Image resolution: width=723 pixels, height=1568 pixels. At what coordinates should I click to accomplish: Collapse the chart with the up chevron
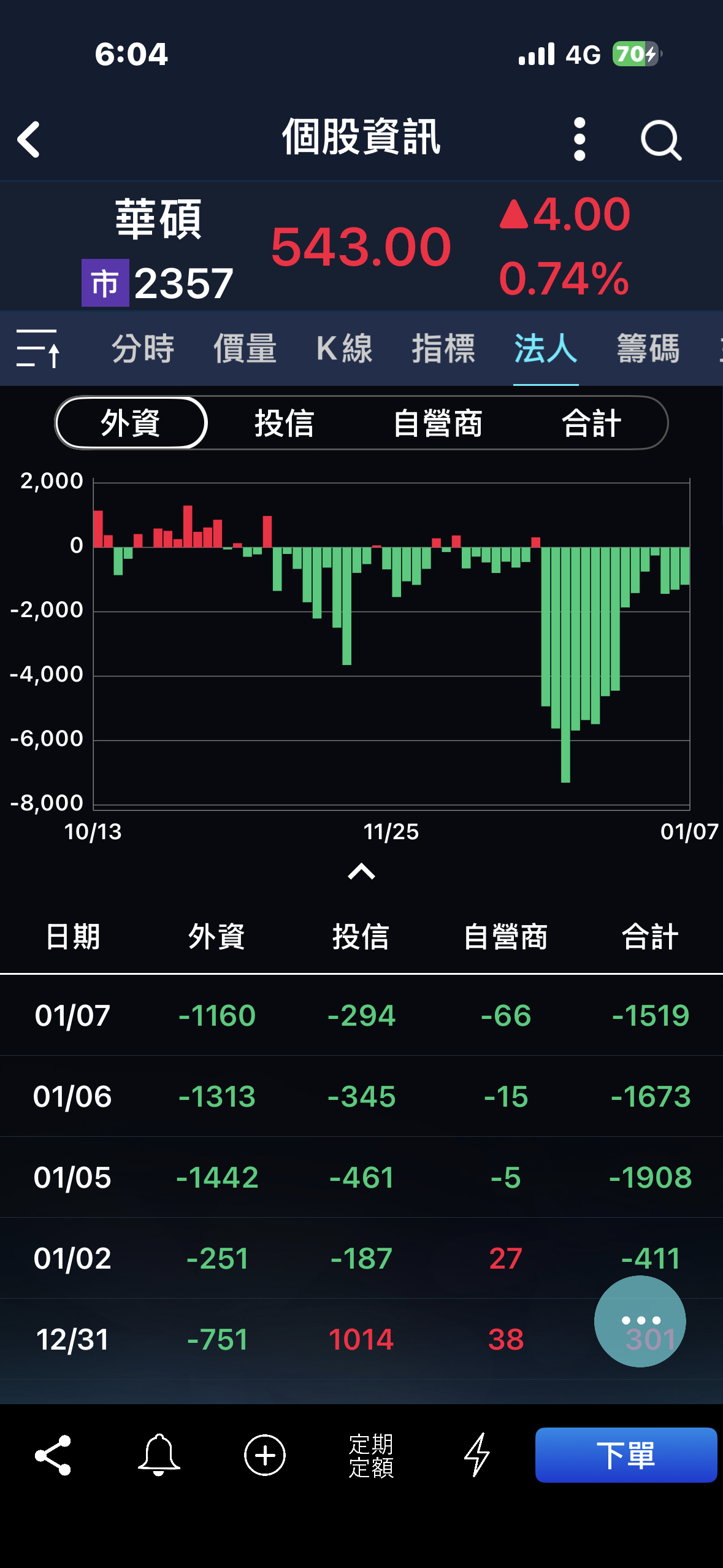click(x=361, y=871)
